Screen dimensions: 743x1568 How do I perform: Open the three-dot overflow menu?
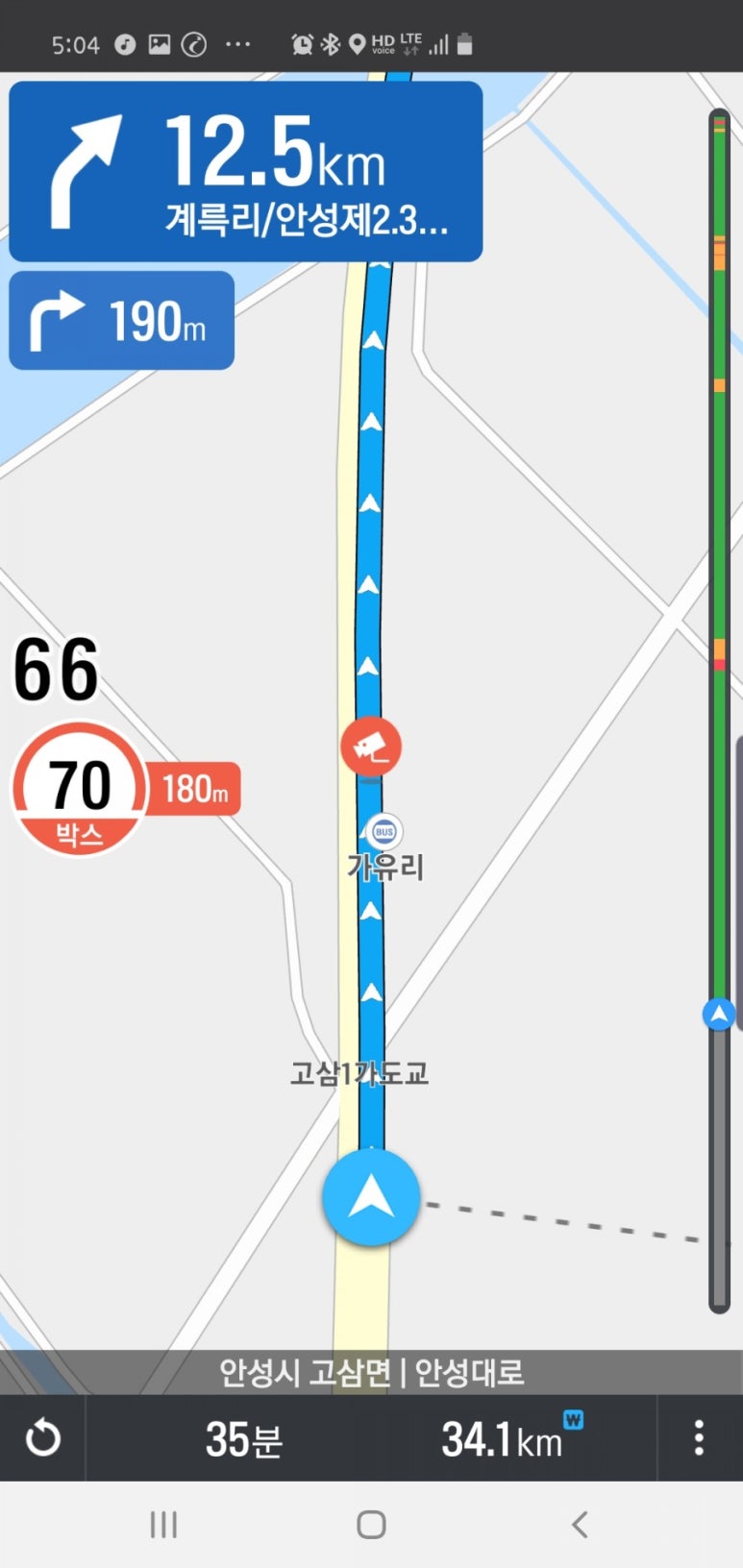(699, 1438)
